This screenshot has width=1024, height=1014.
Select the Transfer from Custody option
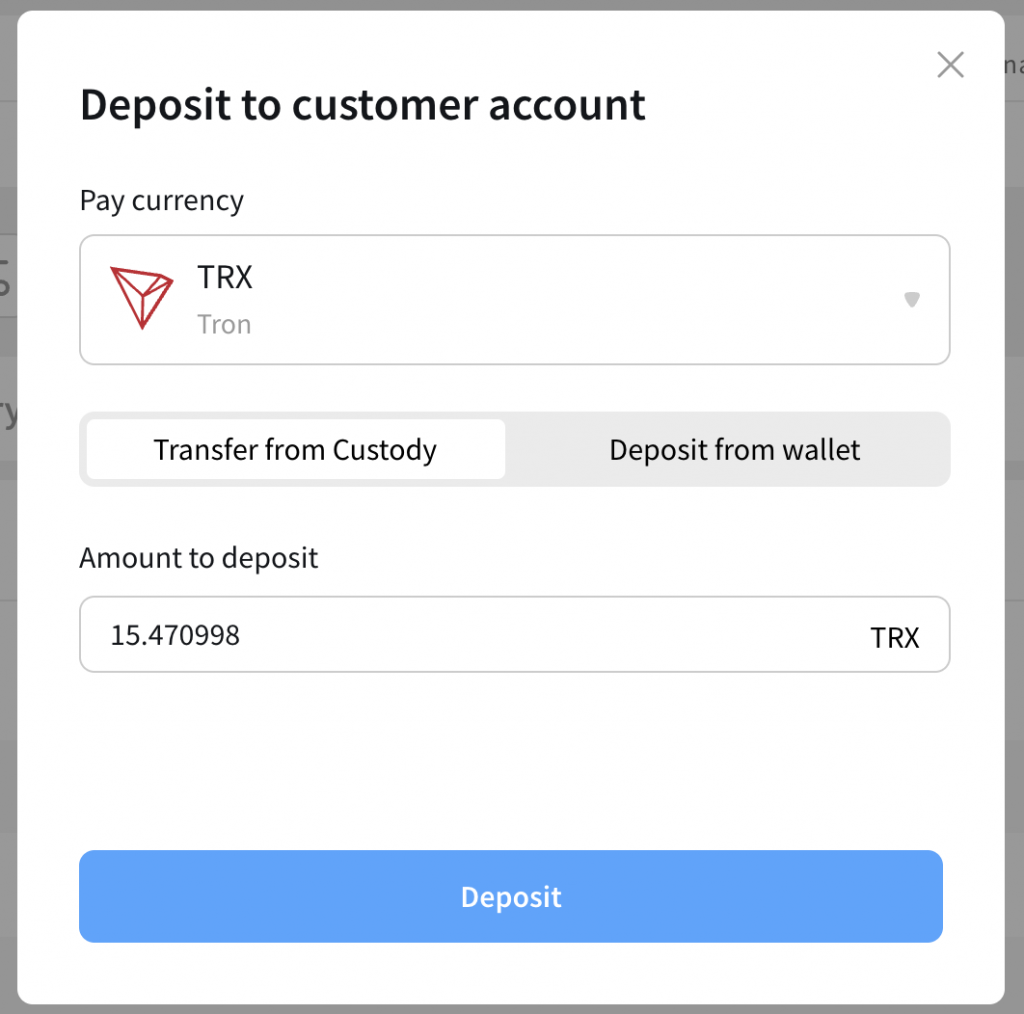click(x=295, y=450)
